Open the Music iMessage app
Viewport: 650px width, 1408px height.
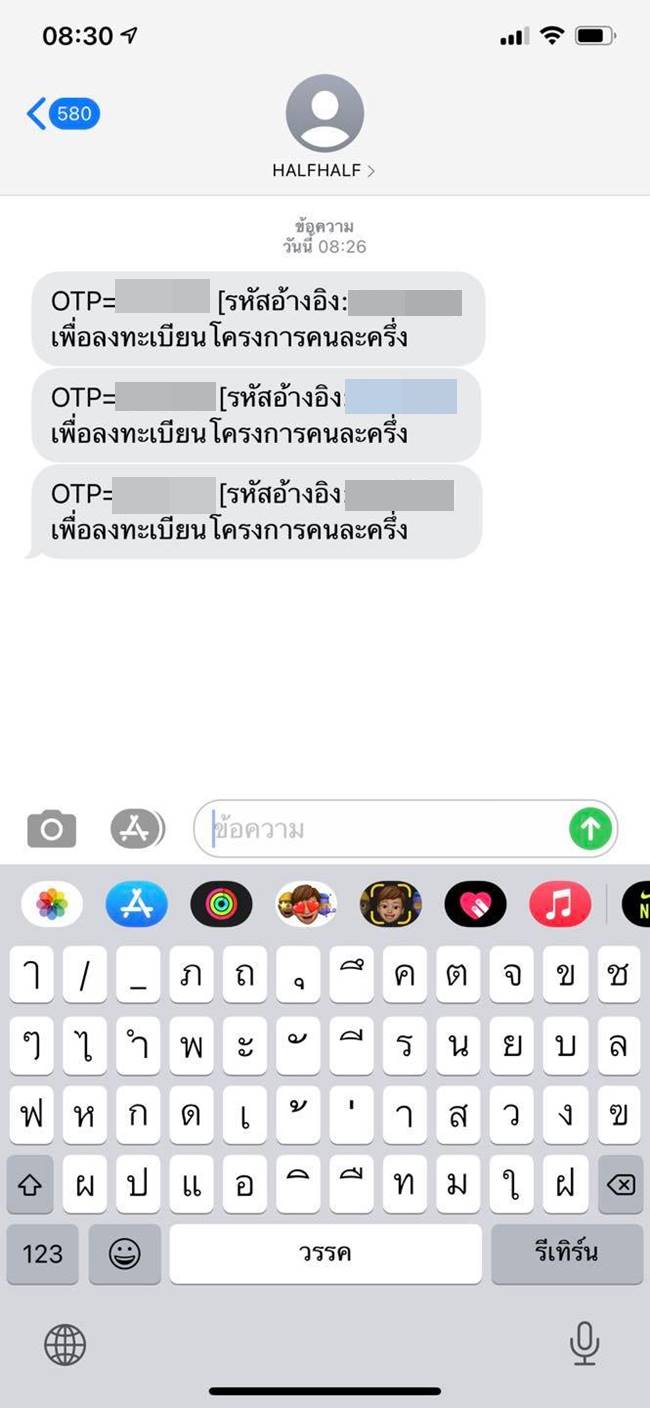560,905
